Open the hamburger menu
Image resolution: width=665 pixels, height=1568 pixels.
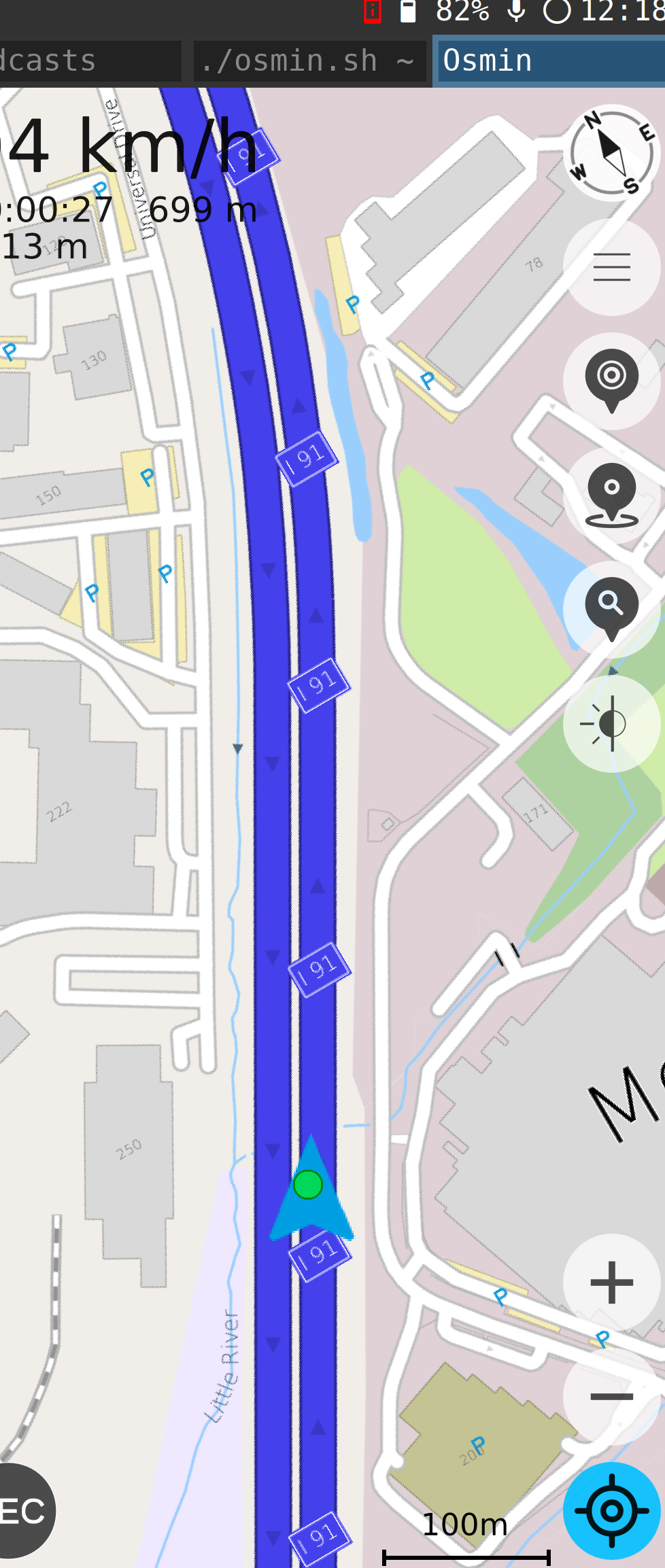pyautogui.click(x=611, y=267)
